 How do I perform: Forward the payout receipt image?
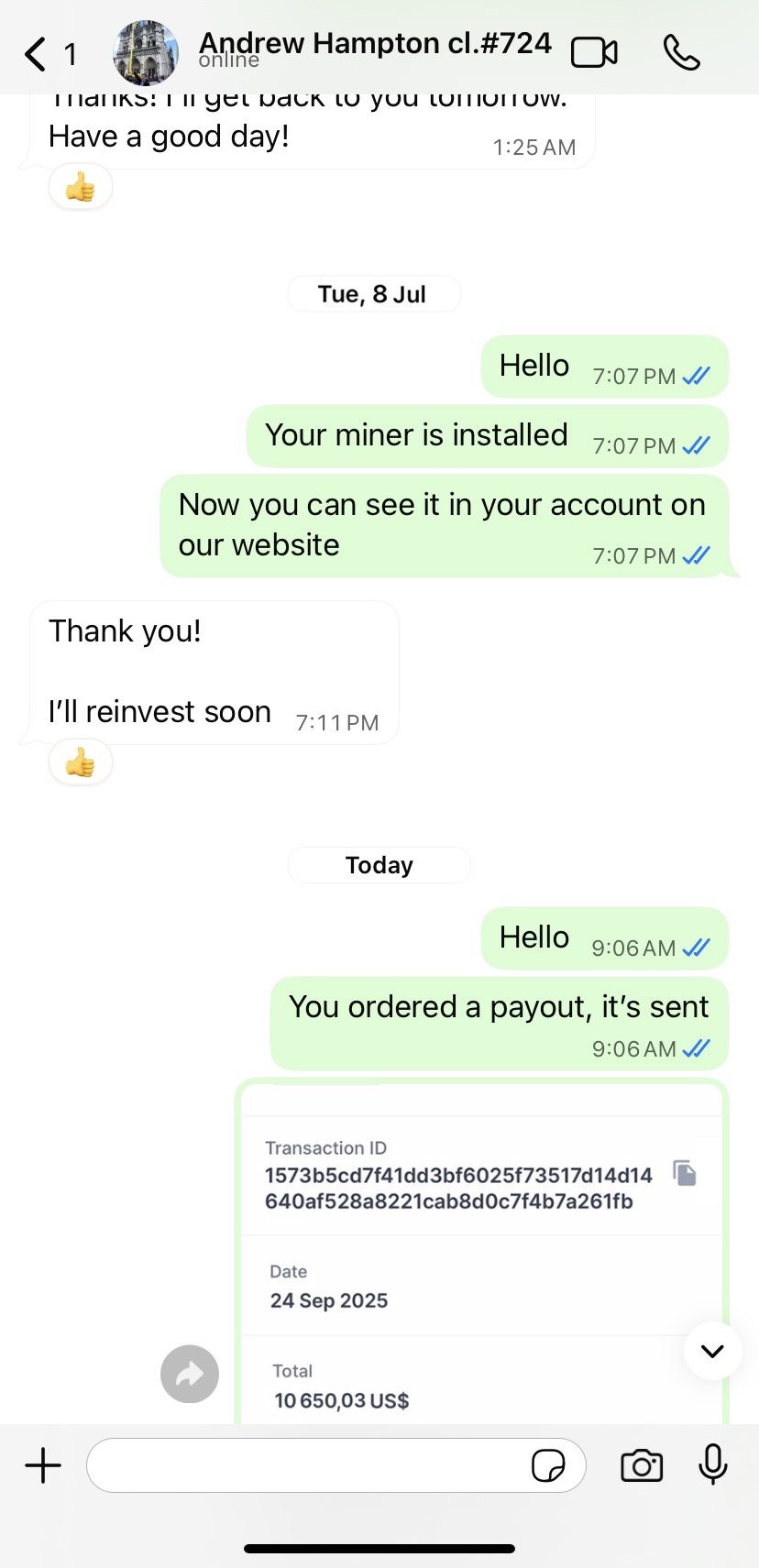click(x=190, y=1374)
